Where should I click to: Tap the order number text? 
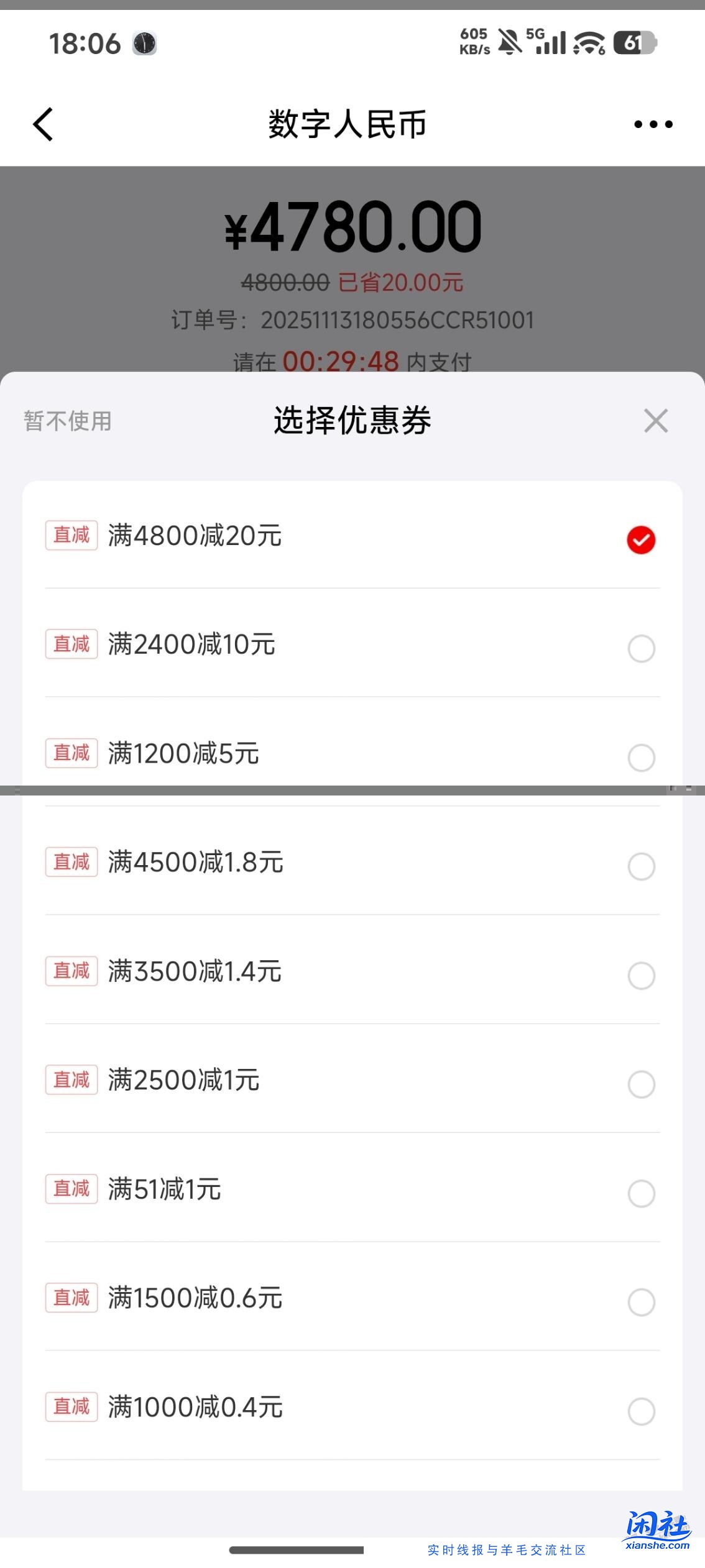pyautogui.click(x=352, y=319)
